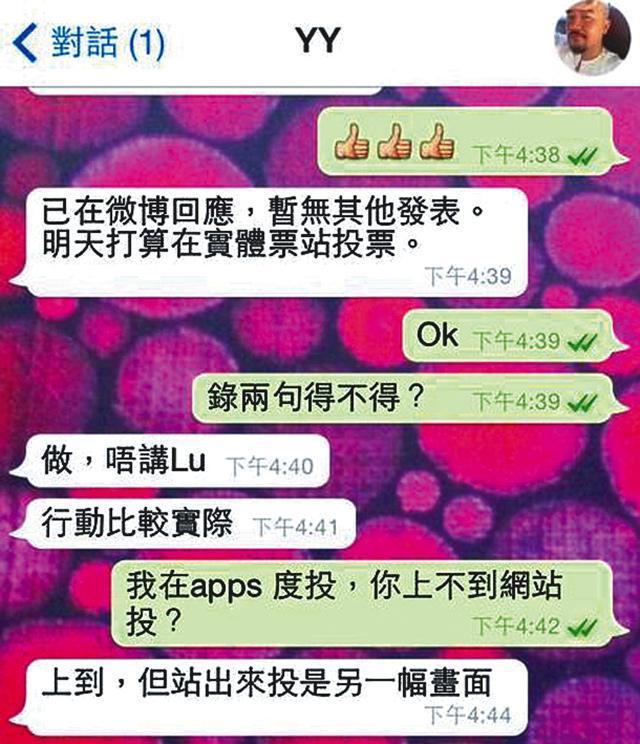Go back to the 對話 chat list
Image resolution: width=640 pixels, height=744 pixels.
tap(90, 43)
